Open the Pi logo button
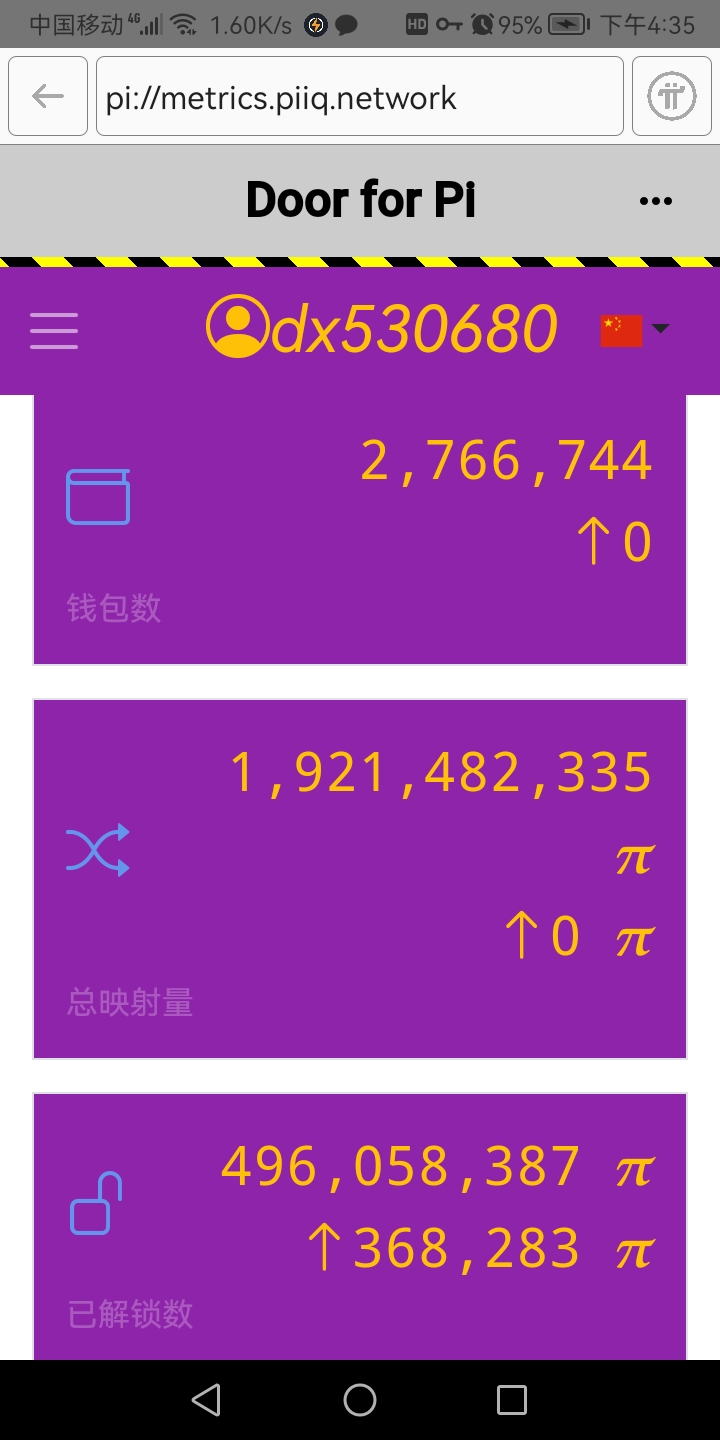 coord(672,97)
